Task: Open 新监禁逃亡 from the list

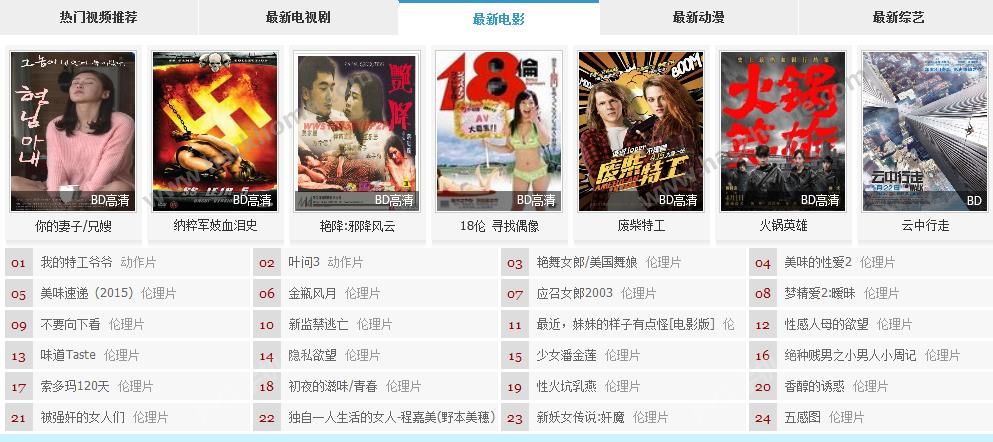Action: [318, 325]
